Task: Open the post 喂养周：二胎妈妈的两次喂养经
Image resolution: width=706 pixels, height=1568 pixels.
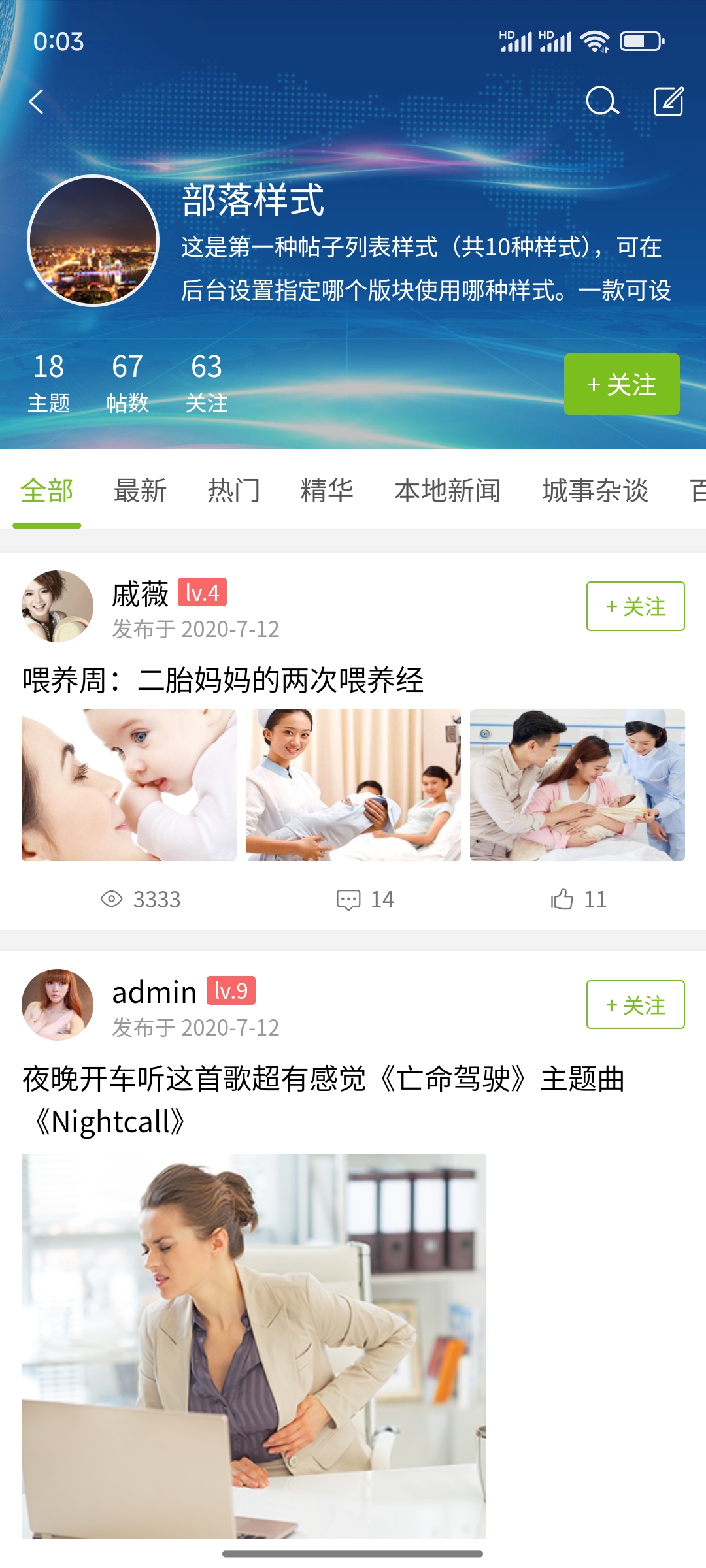Action: tap(223, 680)
